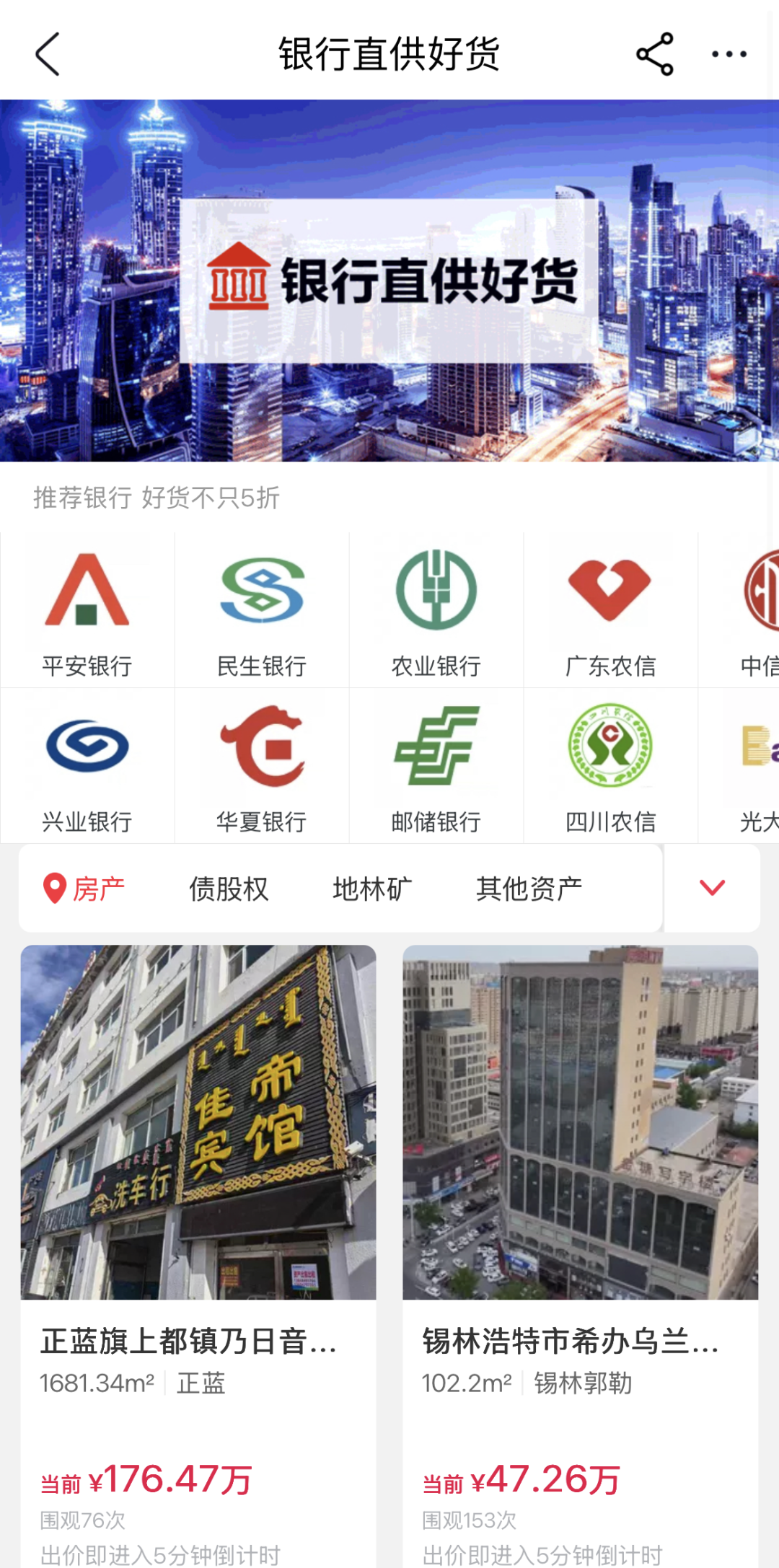Open the 银行直供好货 banner
Screen dimensions: 779x1568
389,281
